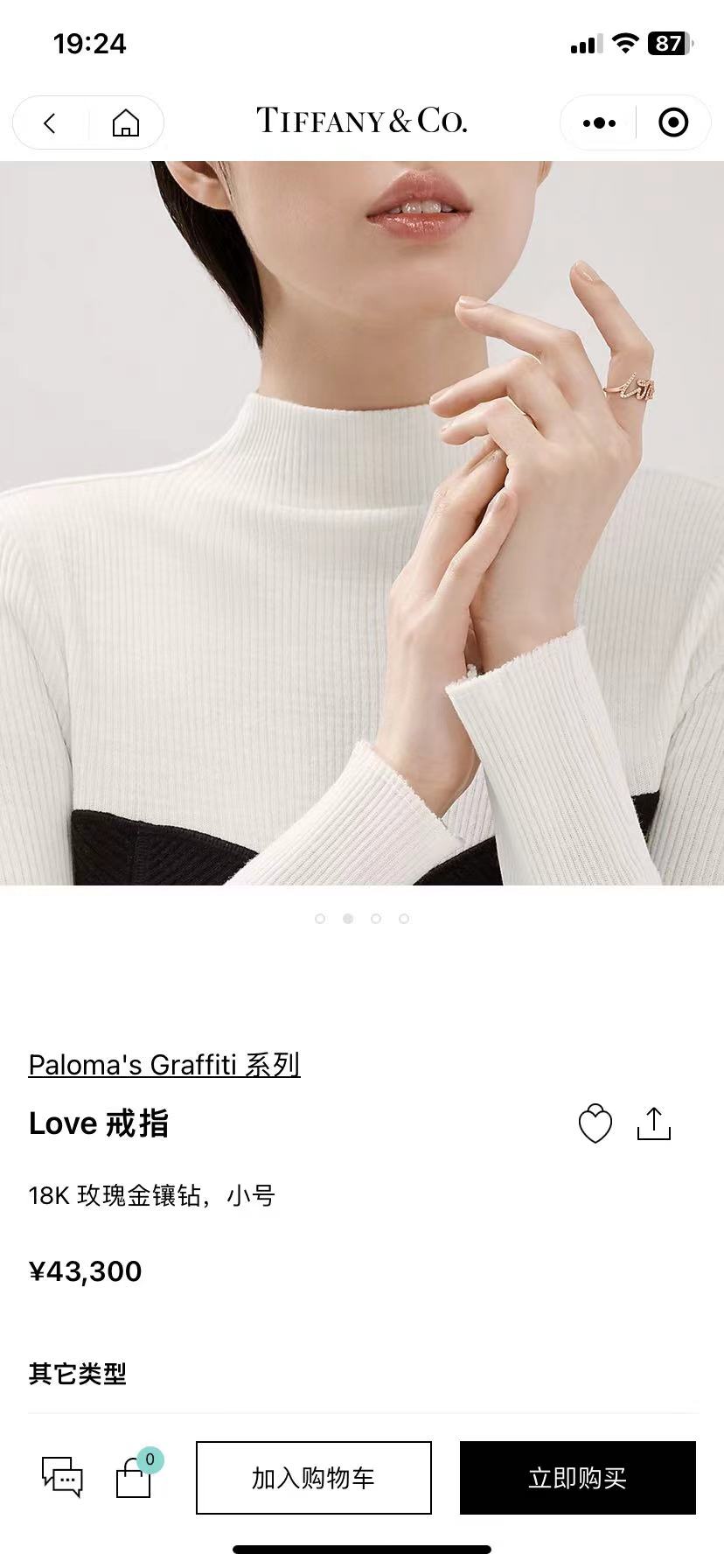Screen dimensions: 724x1568
Task: Open the three-dot more menu
Action: [599, 123]
